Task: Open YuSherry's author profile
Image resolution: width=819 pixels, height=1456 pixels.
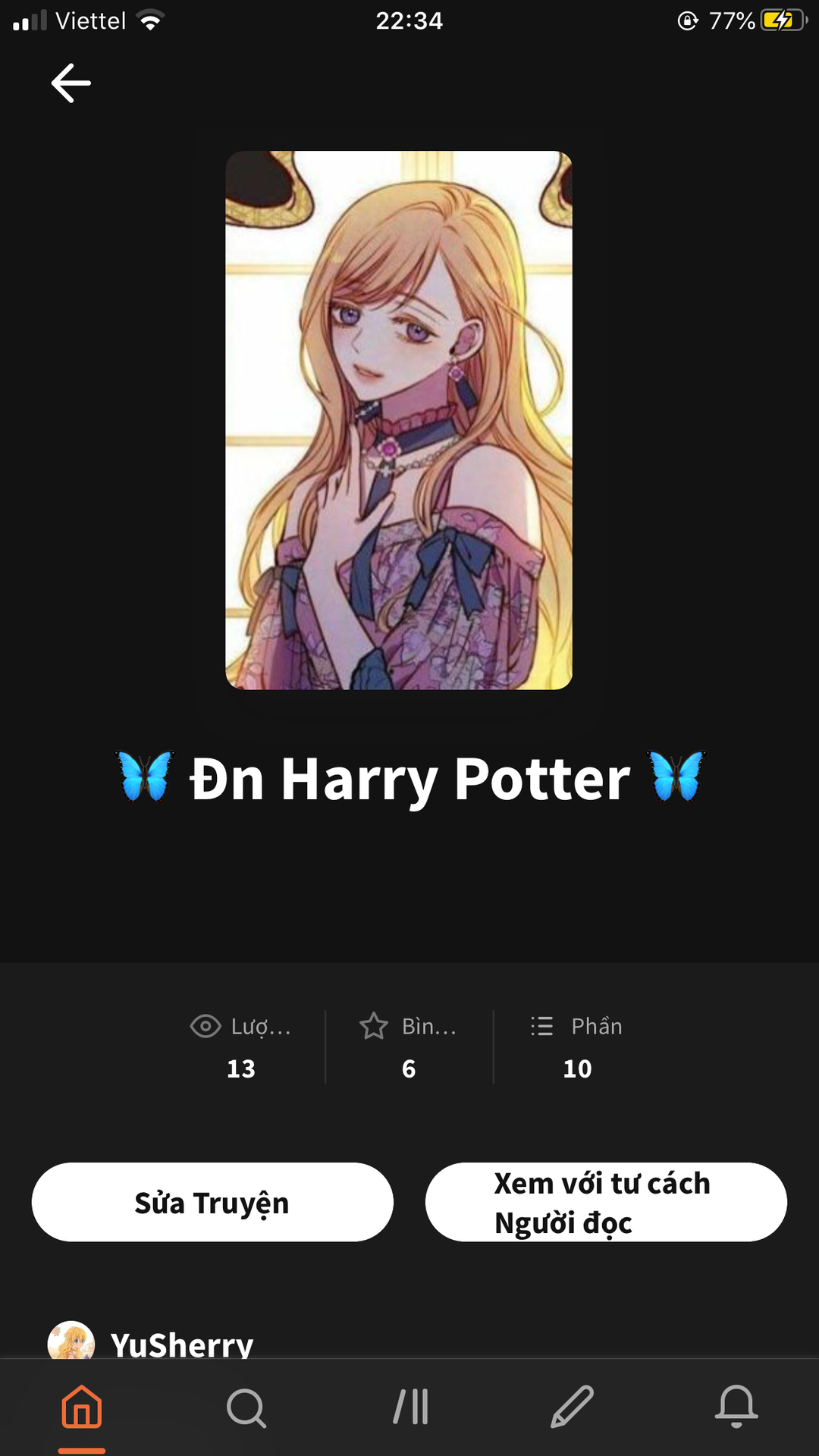Action: tap(180, 1344)
